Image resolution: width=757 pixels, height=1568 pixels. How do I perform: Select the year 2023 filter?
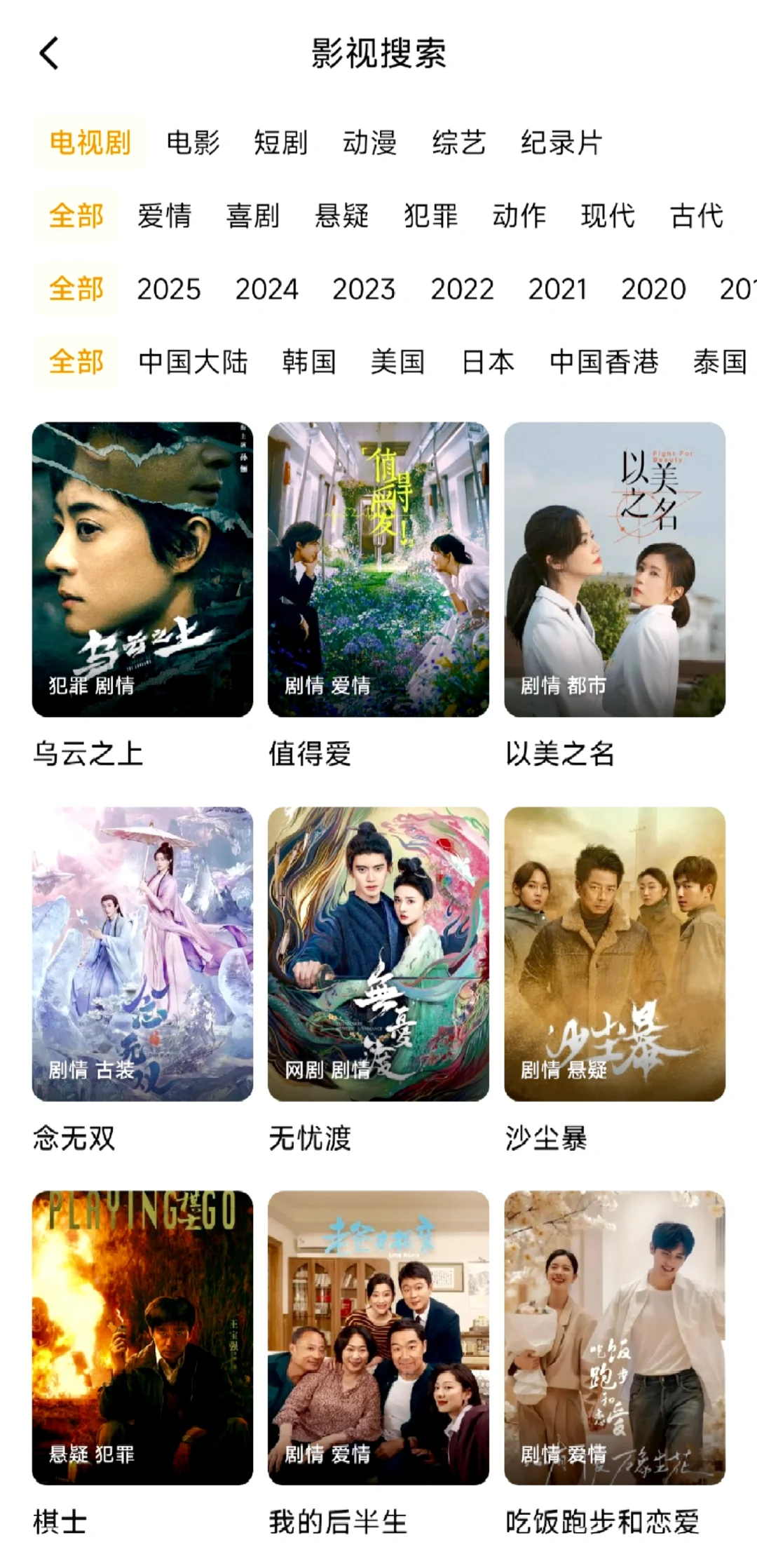click(364, 289)
